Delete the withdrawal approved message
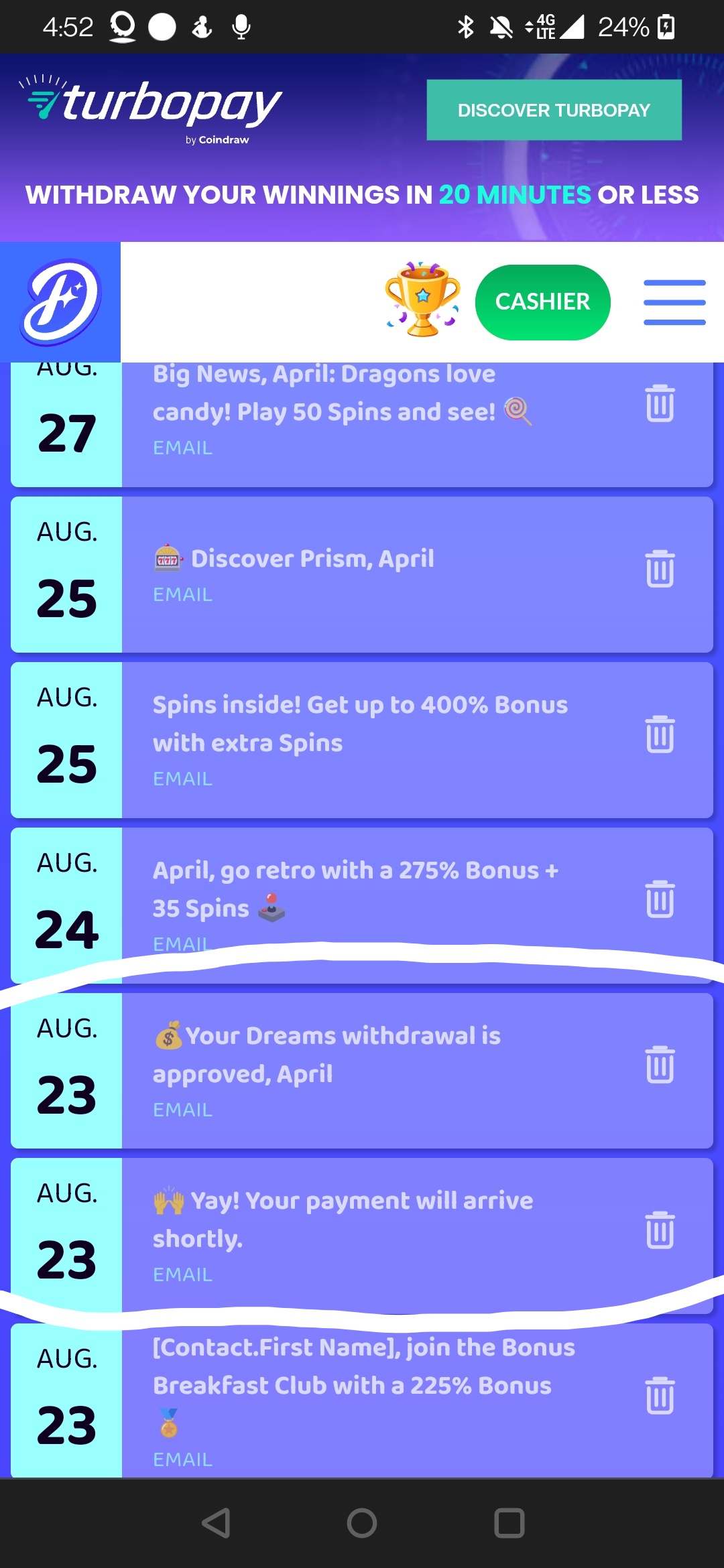724x1568 pixels. pos(660,1065)
